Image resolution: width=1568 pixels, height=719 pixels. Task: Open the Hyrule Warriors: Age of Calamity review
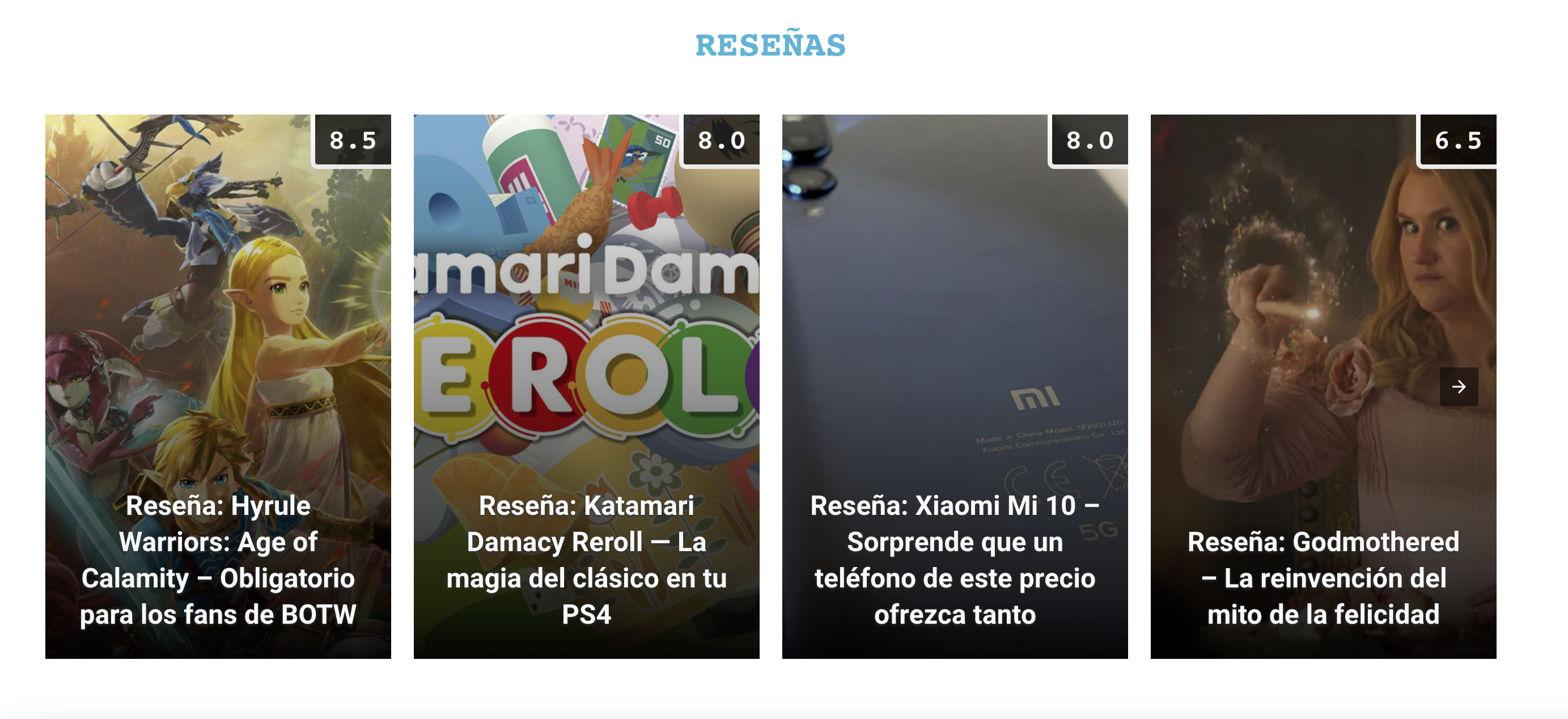pyautogui.click(x=218, y=559)
